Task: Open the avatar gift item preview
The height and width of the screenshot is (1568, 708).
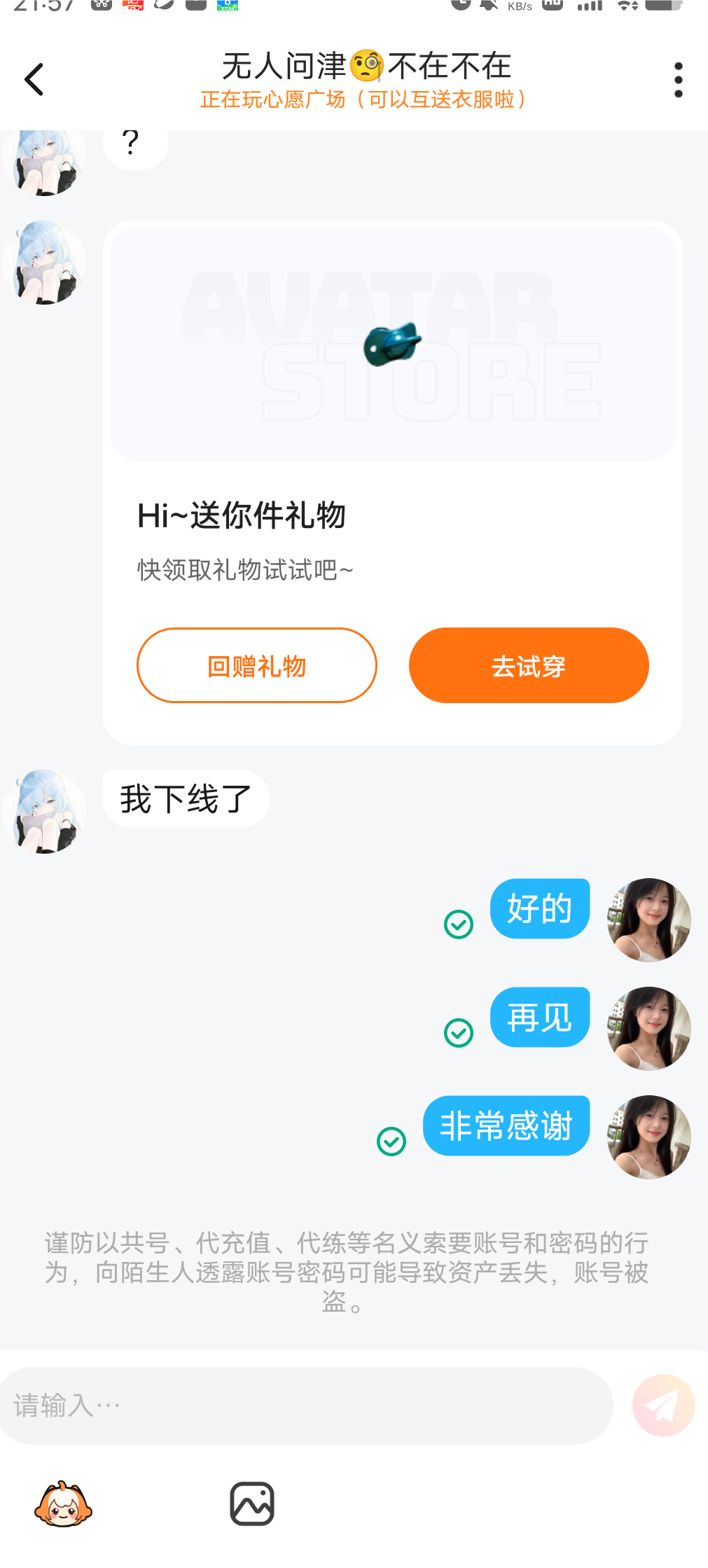Action: coord(392,343)
